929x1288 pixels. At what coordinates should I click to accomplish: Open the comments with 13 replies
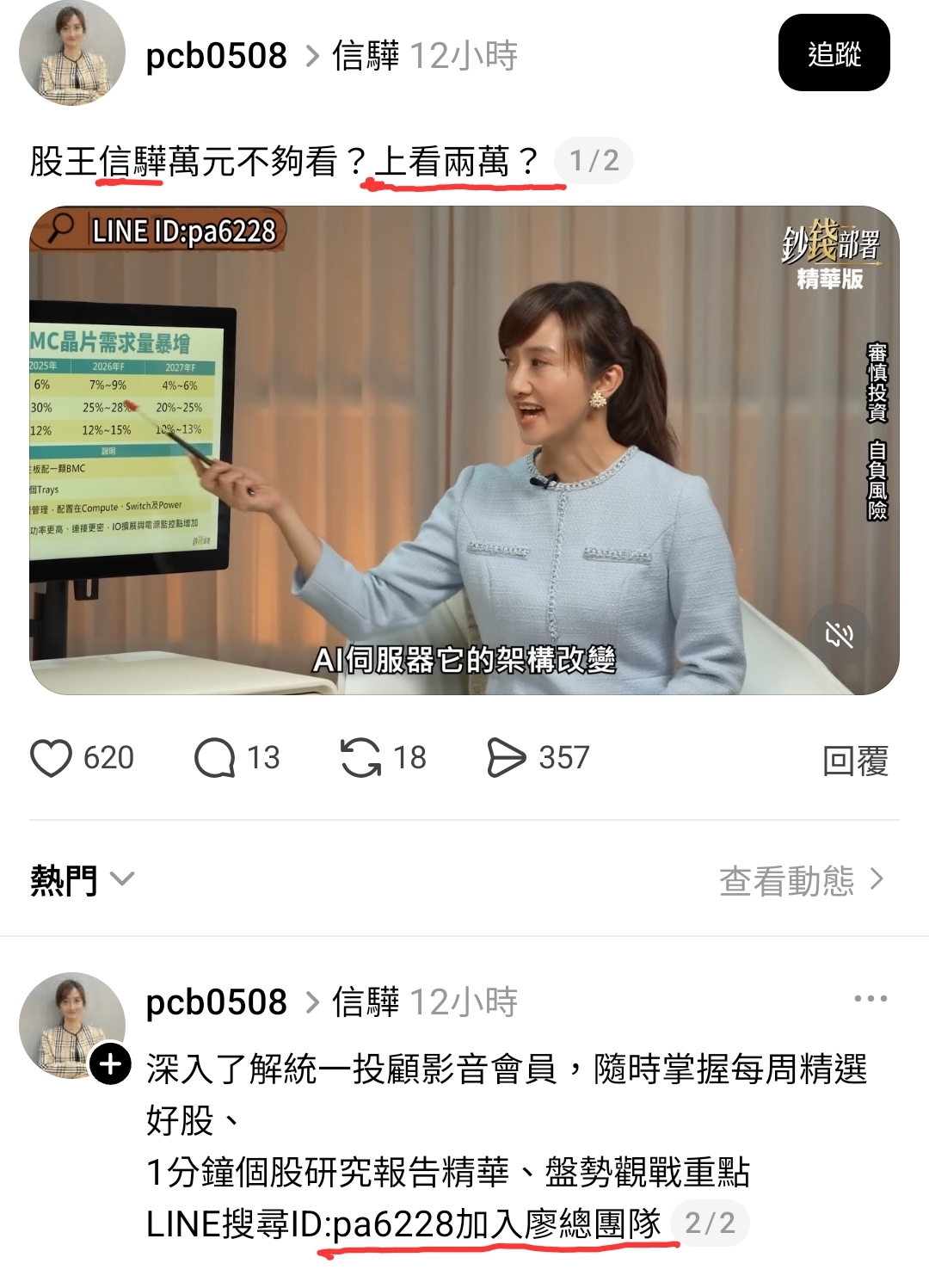(x=215, y=759)
